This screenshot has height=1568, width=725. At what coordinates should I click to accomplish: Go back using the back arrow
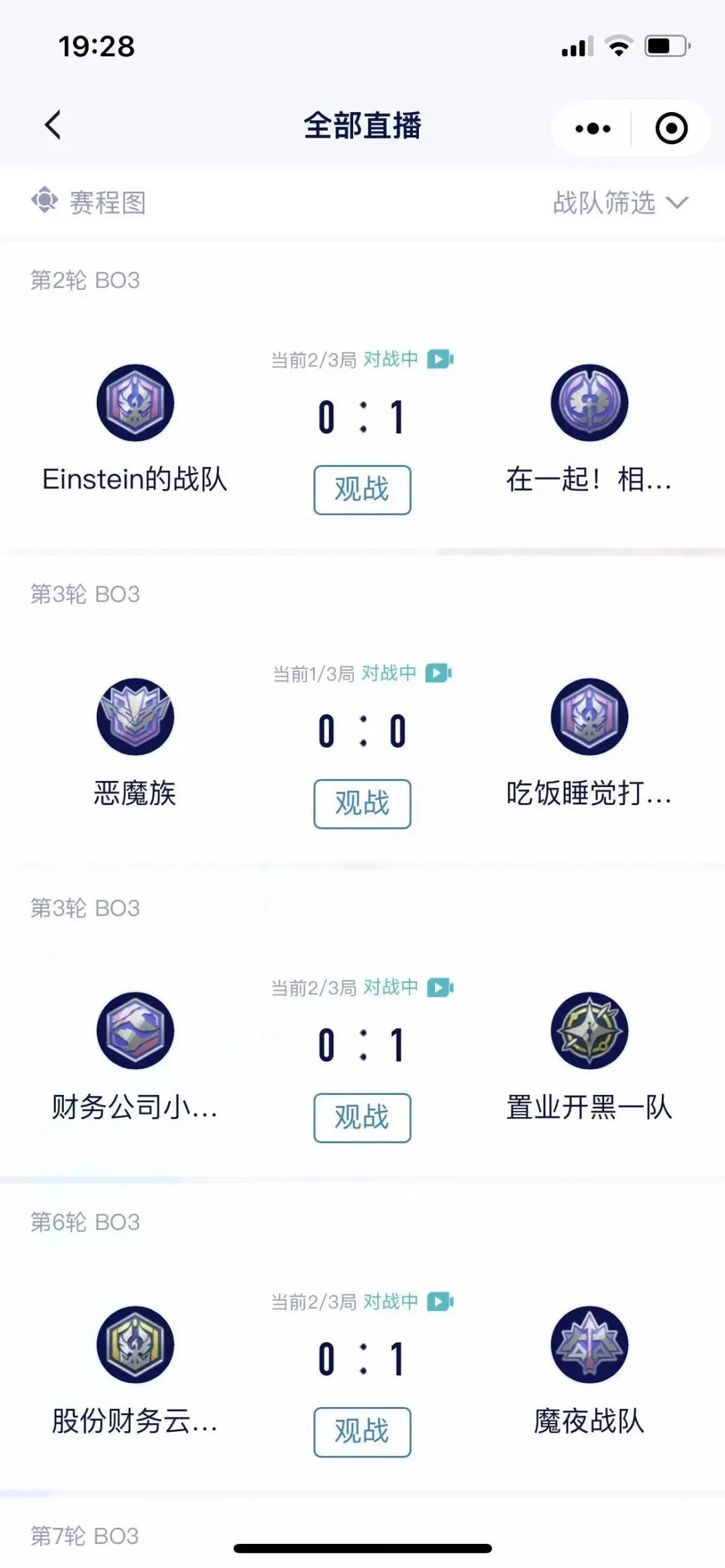[x=52, y=125]
